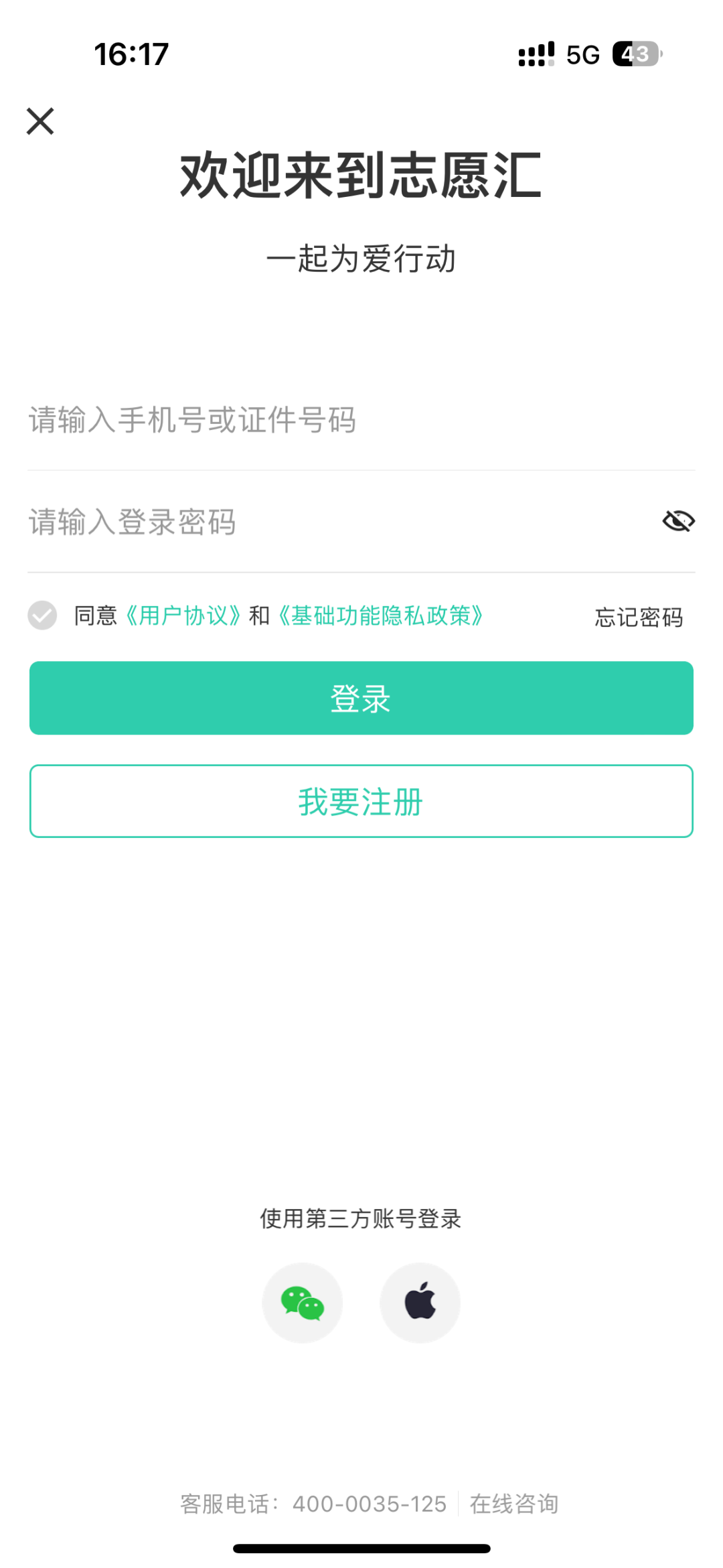Viewport: 723px width, 1568px height.
Task: Tap the green 登录 button
Action: coord(361,698)
